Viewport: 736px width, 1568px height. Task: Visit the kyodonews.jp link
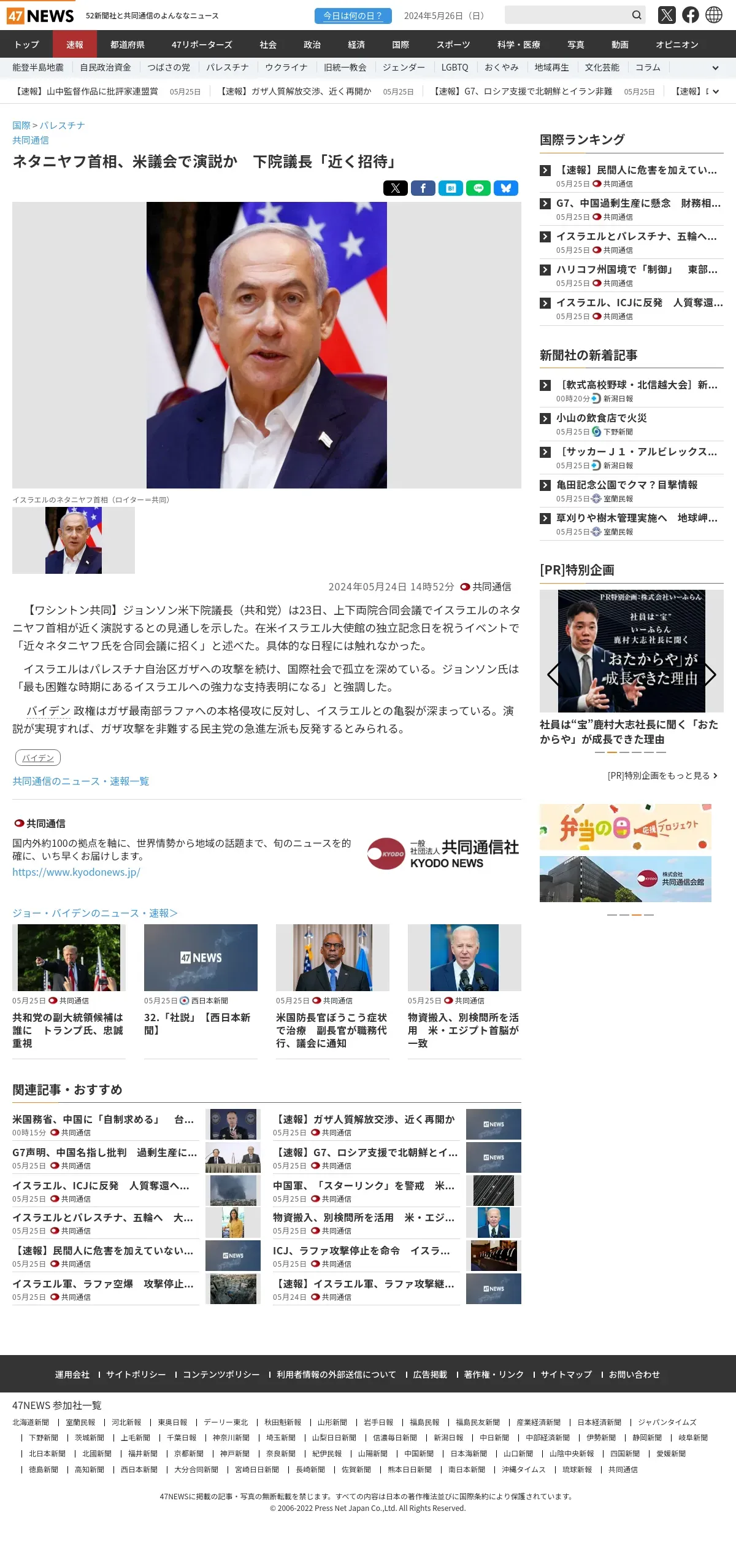point(76,872)
